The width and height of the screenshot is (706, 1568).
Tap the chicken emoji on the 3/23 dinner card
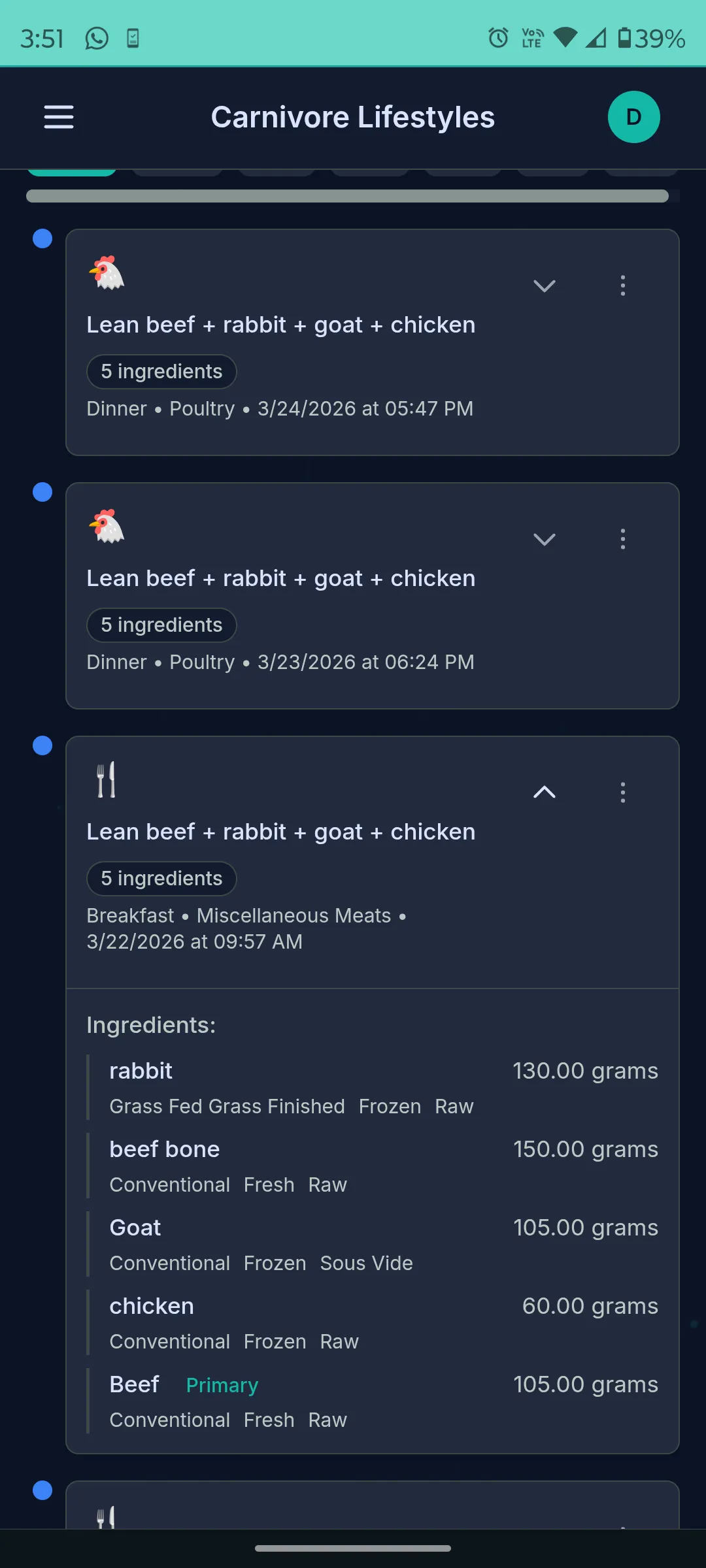(107, 527)
